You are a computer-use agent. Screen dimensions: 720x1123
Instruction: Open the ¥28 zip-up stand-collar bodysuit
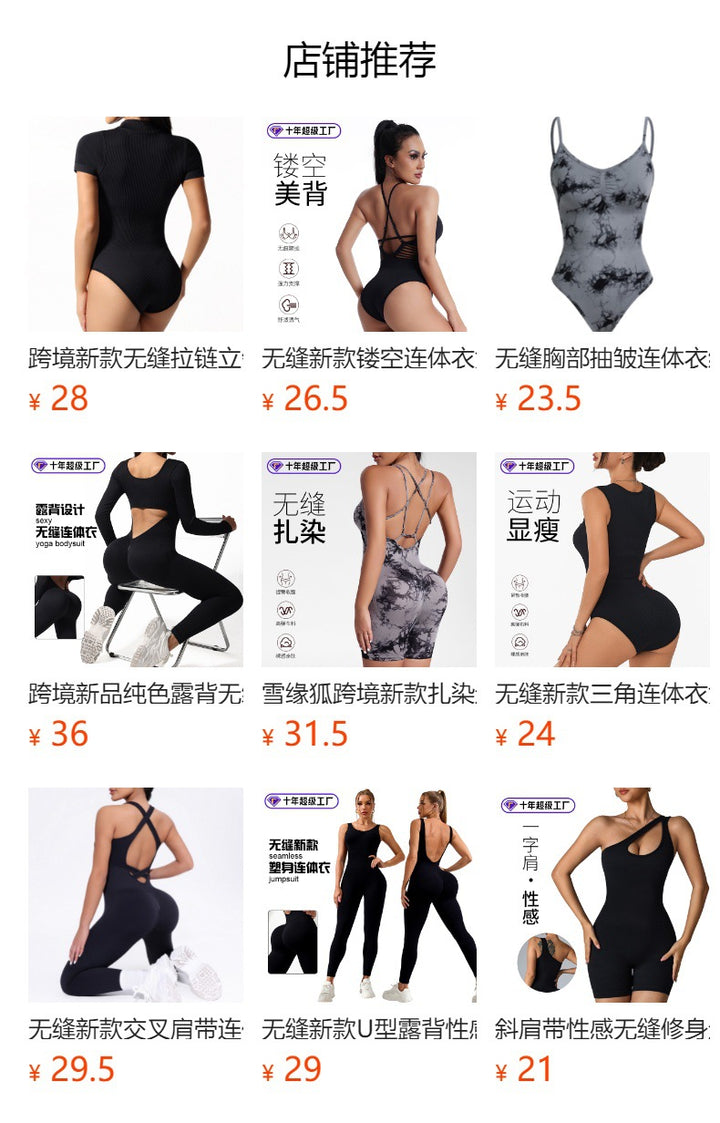(x=135, y=224)
